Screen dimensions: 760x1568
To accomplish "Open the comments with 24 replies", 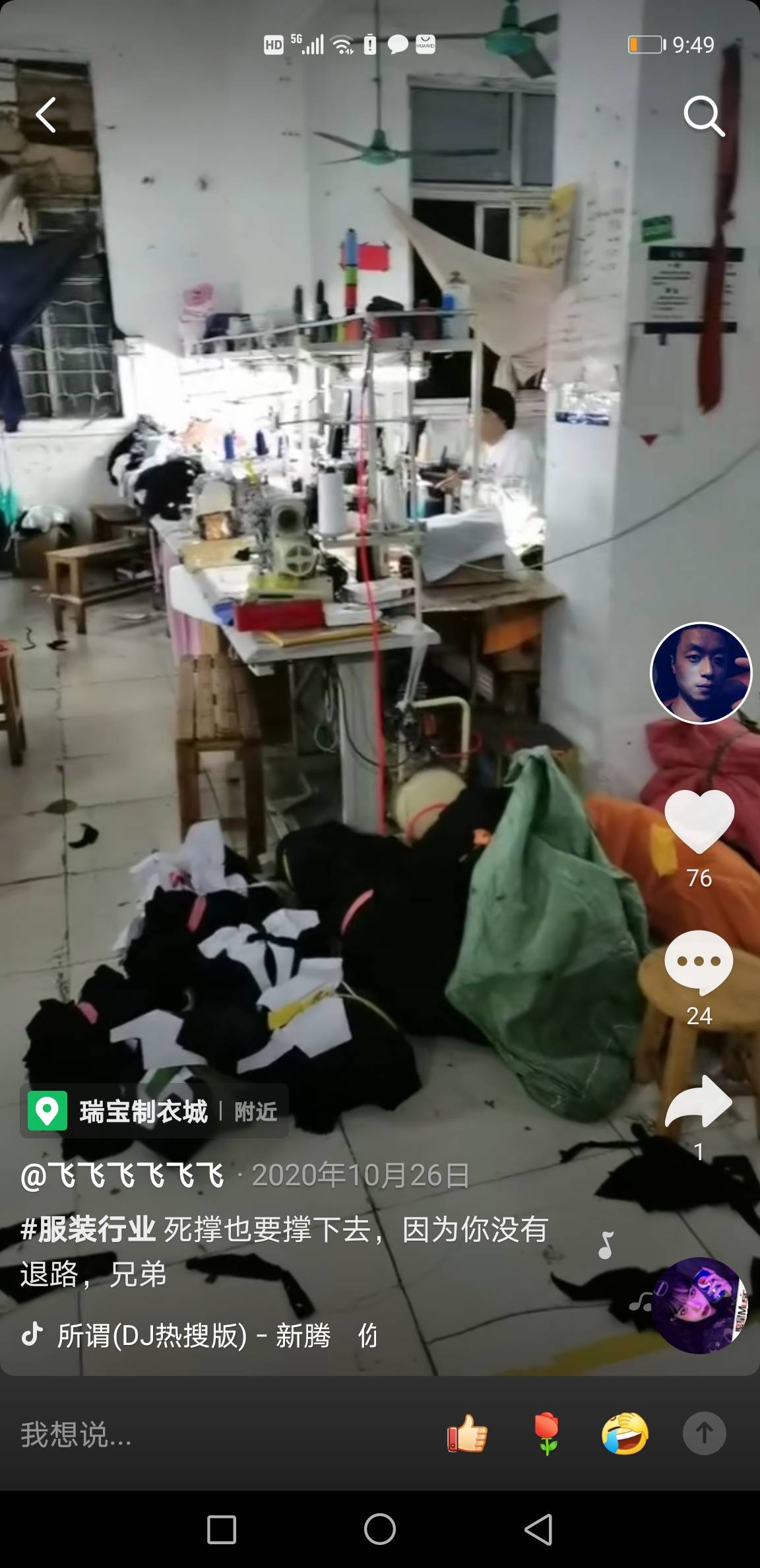I will (699, 962).
